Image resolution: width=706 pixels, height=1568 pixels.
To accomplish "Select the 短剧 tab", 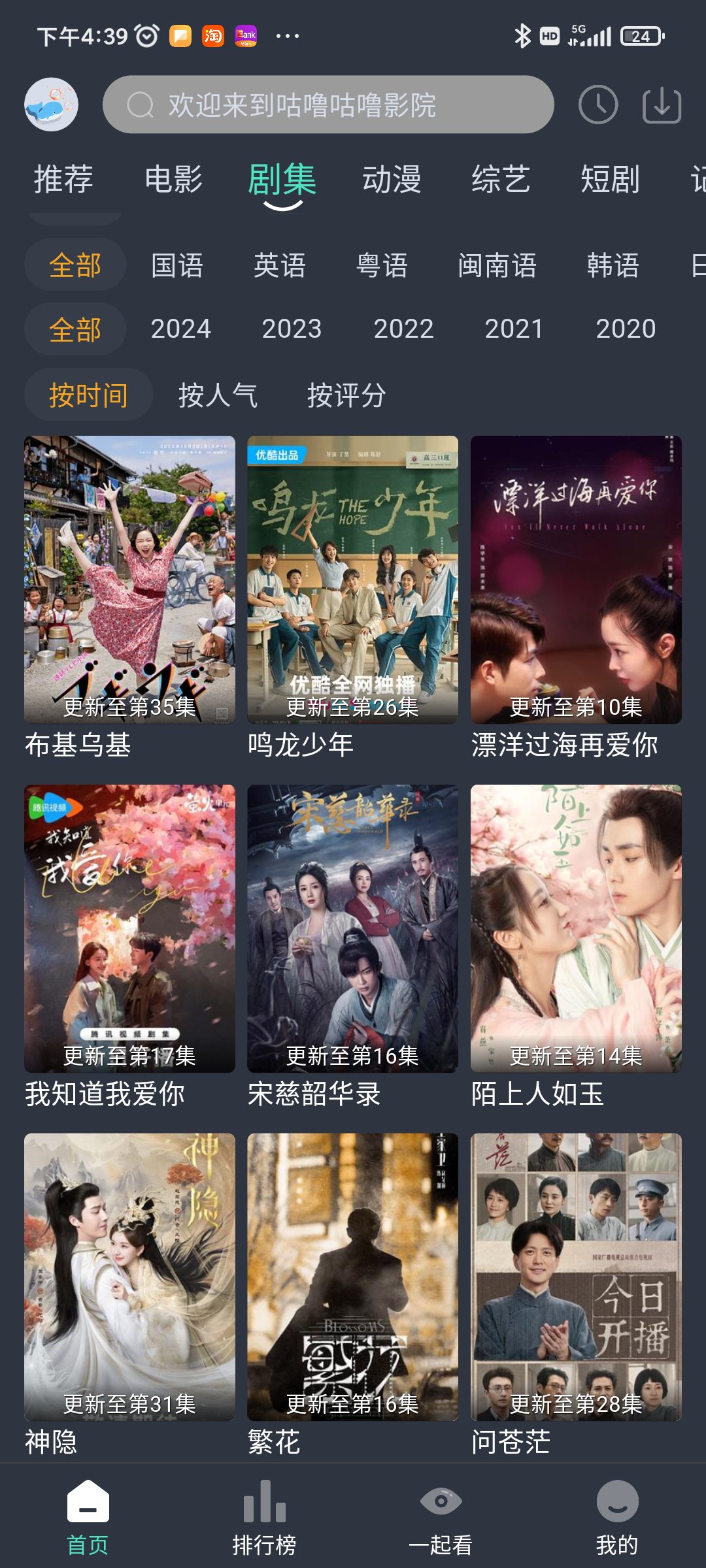I will tap(610, 179).
